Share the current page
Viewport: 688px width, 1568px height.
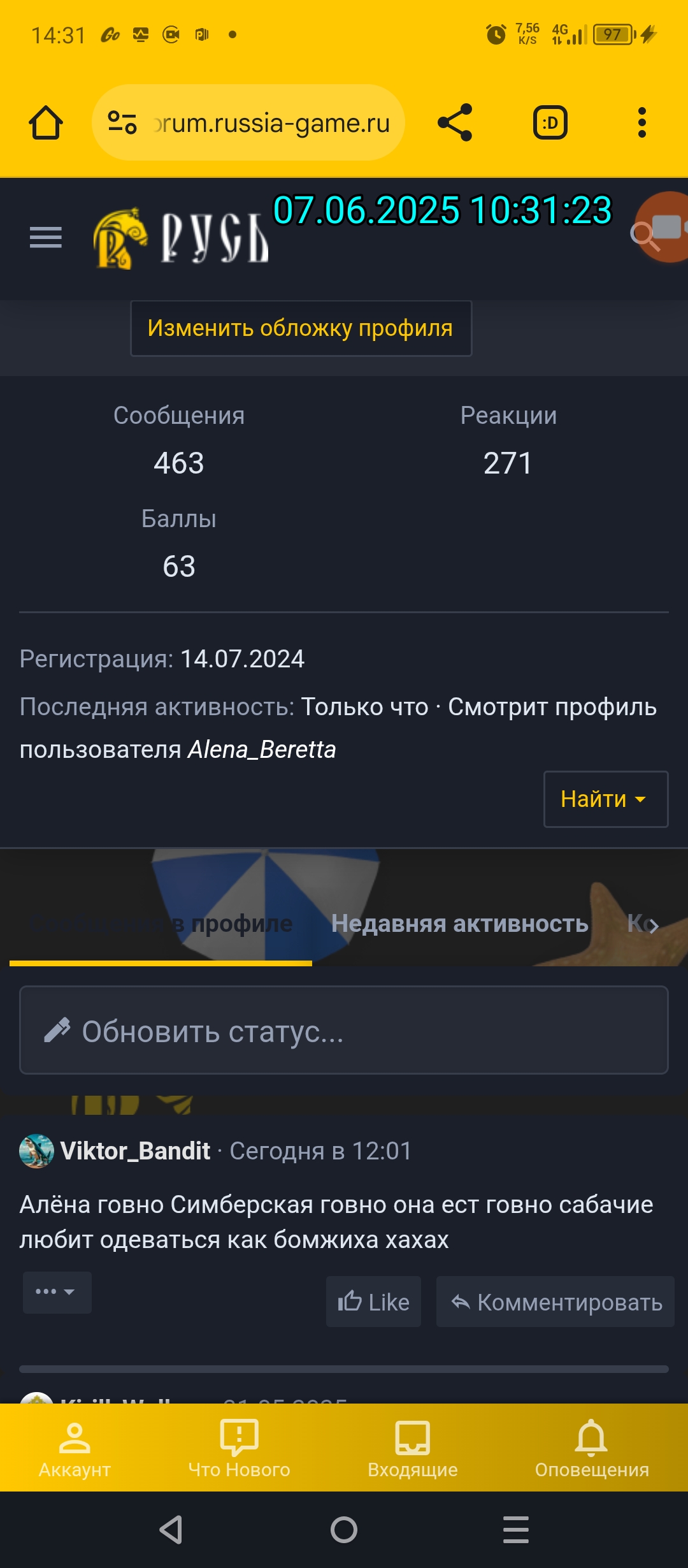tap(455, 122)
